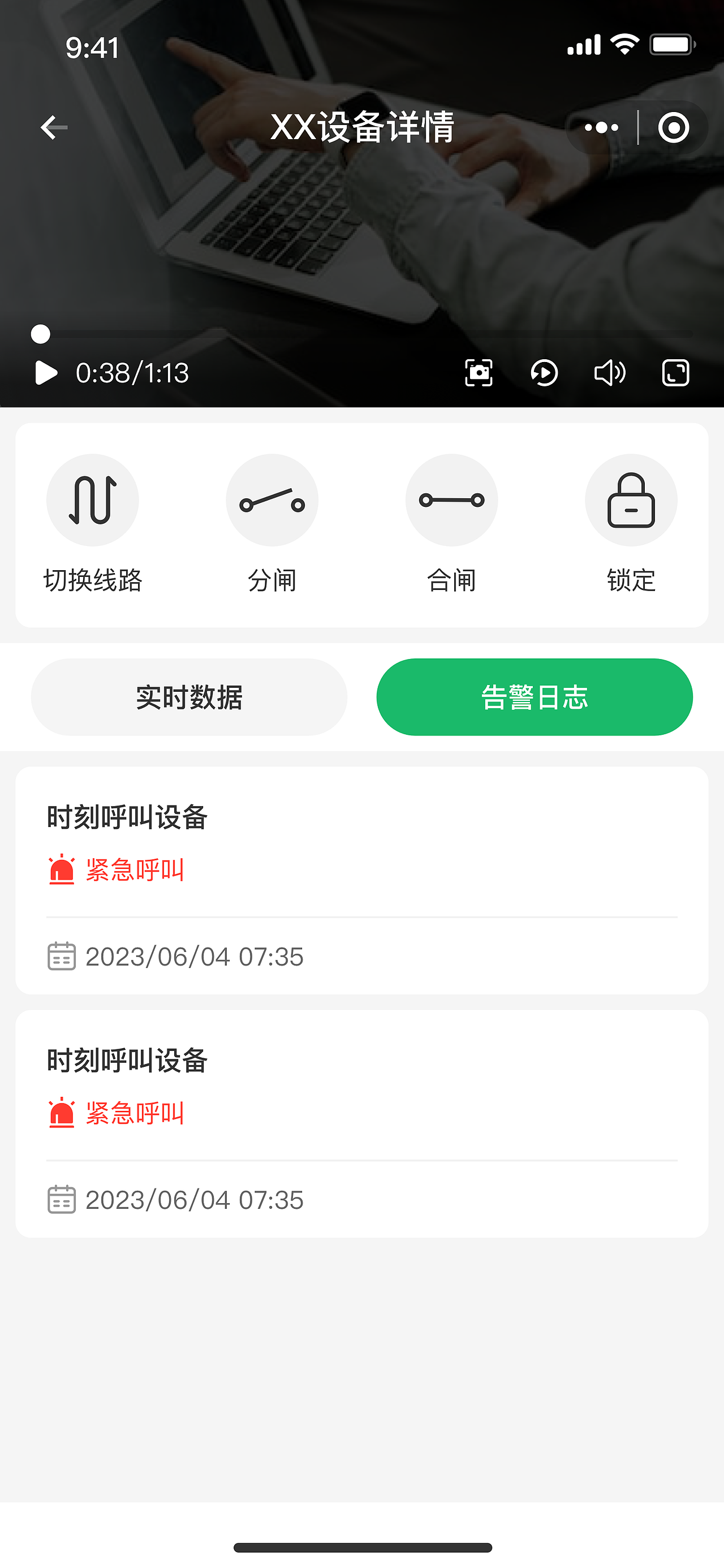Image resolution: width=724 pixels, height=1568 pixels.
Task: Open the calendar icon beside the first timestamp
Action: pyautogui.click(x=61, y=957)
